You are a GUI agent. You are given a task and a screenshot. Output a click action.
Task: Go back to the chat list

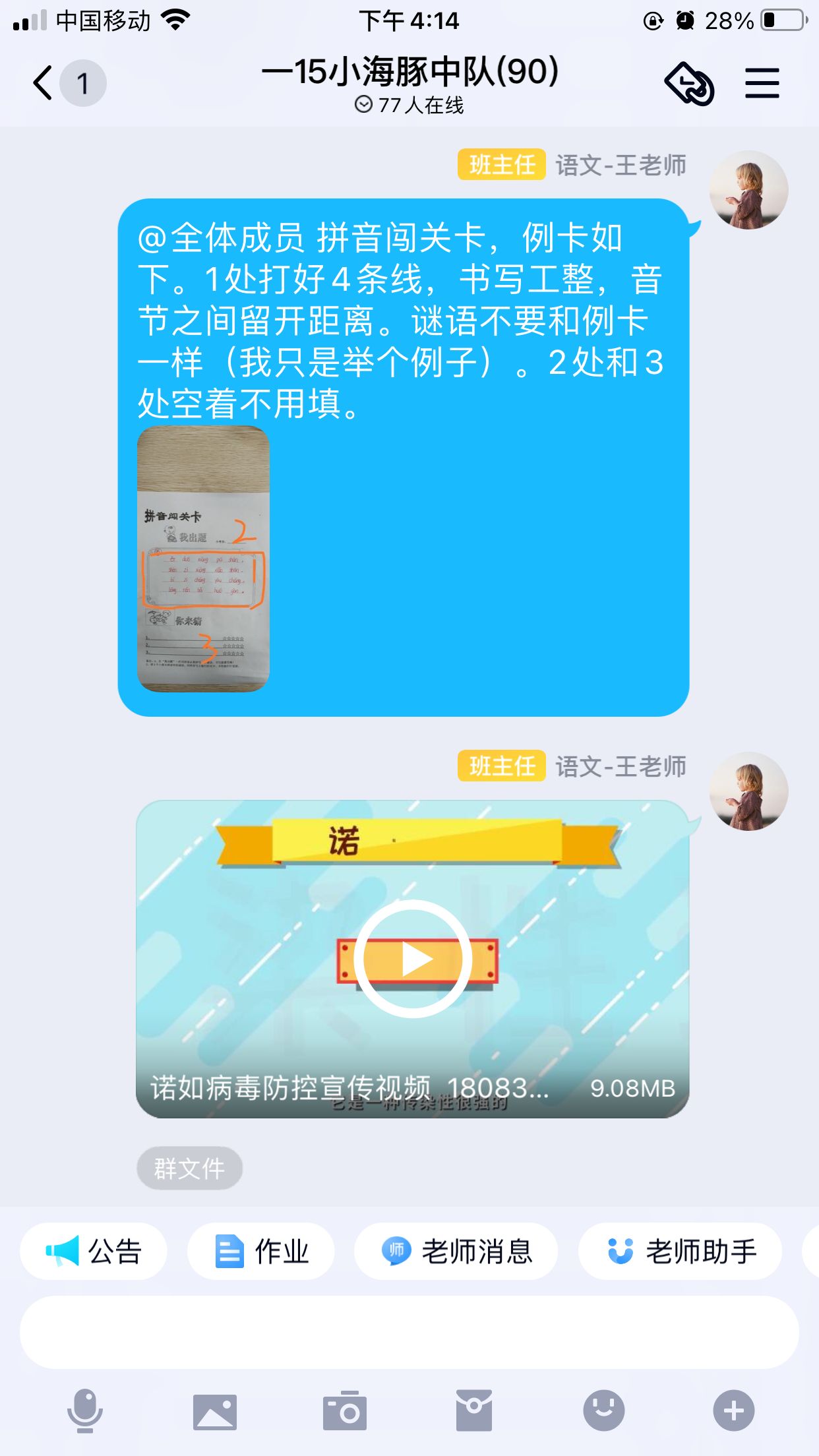(x=44, y=83)
